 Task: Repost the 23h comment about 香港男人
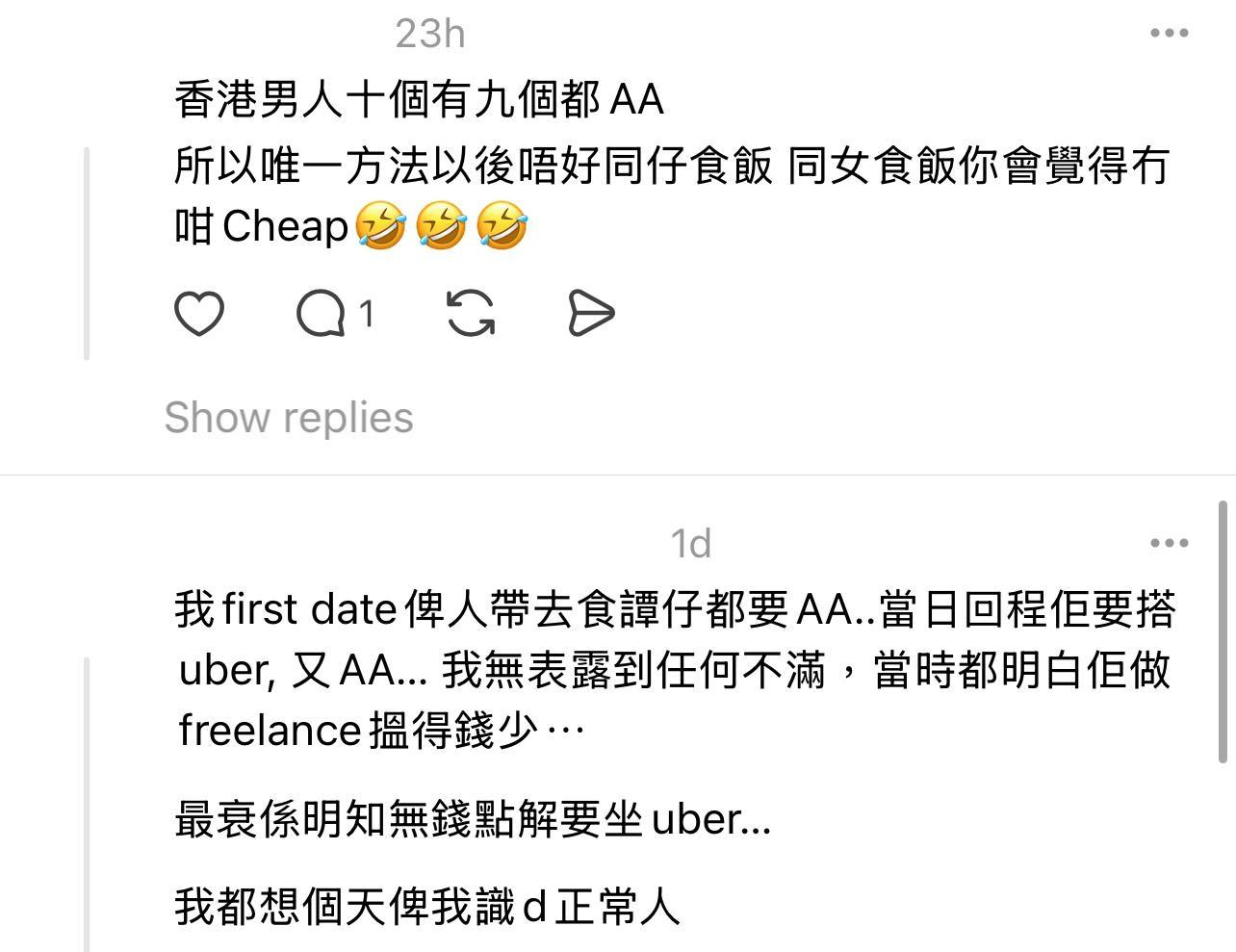point(471,314)
